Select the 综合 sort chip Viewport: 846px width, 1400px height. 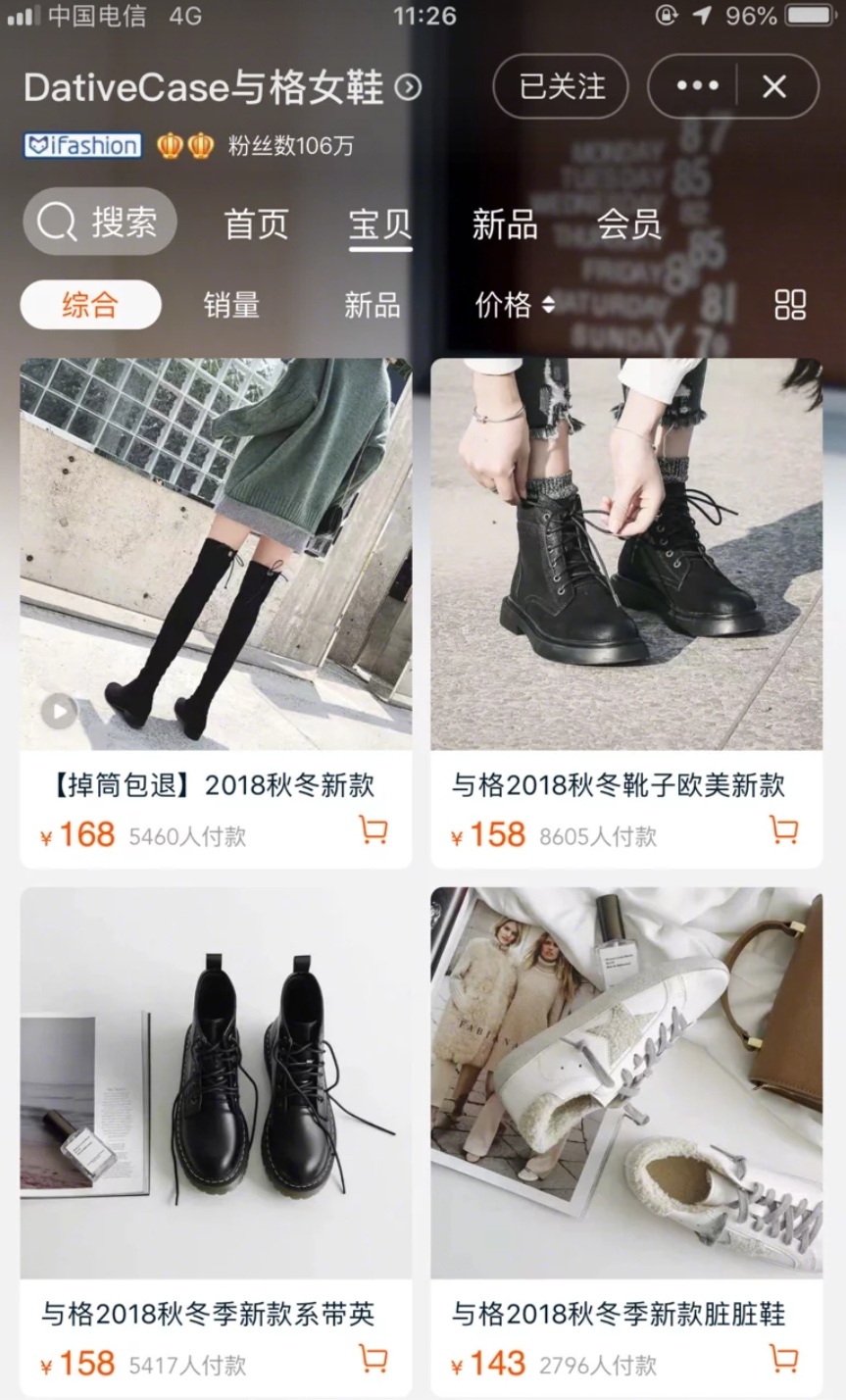point(90,305)
